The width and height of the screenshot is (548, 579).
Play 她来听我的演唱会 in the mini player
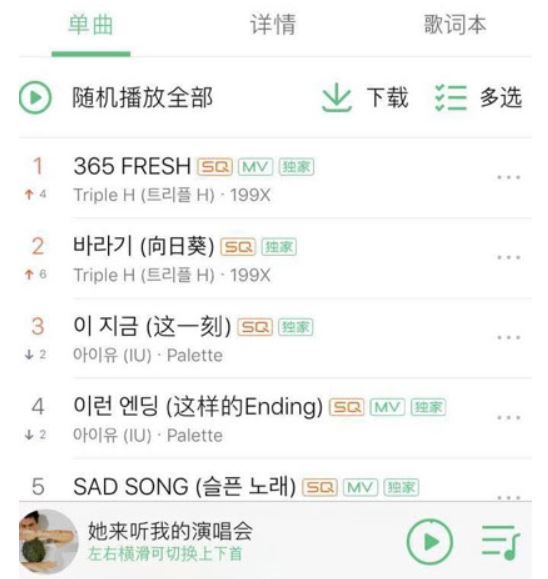430,542
